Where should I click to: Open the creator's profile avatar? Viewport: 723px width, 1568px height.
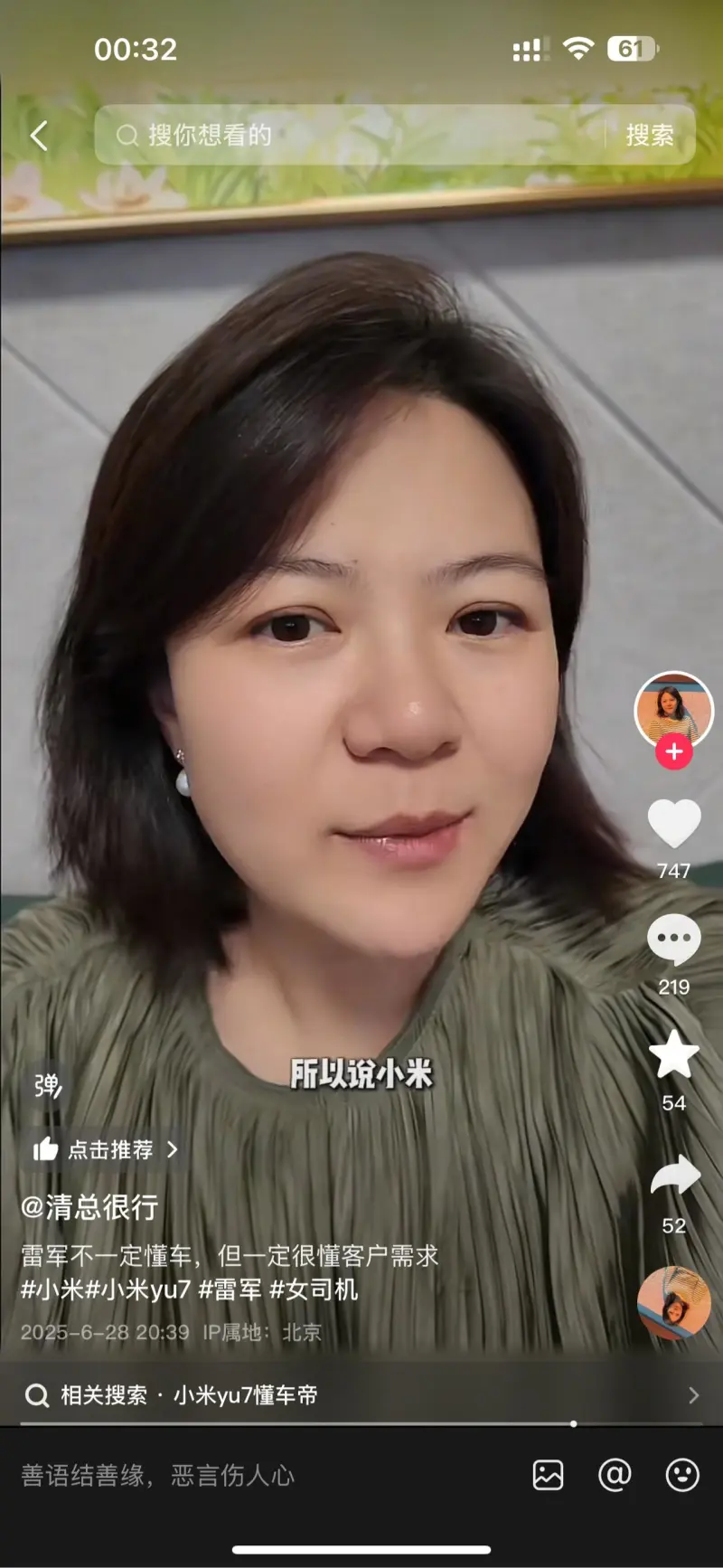point(673,710)
